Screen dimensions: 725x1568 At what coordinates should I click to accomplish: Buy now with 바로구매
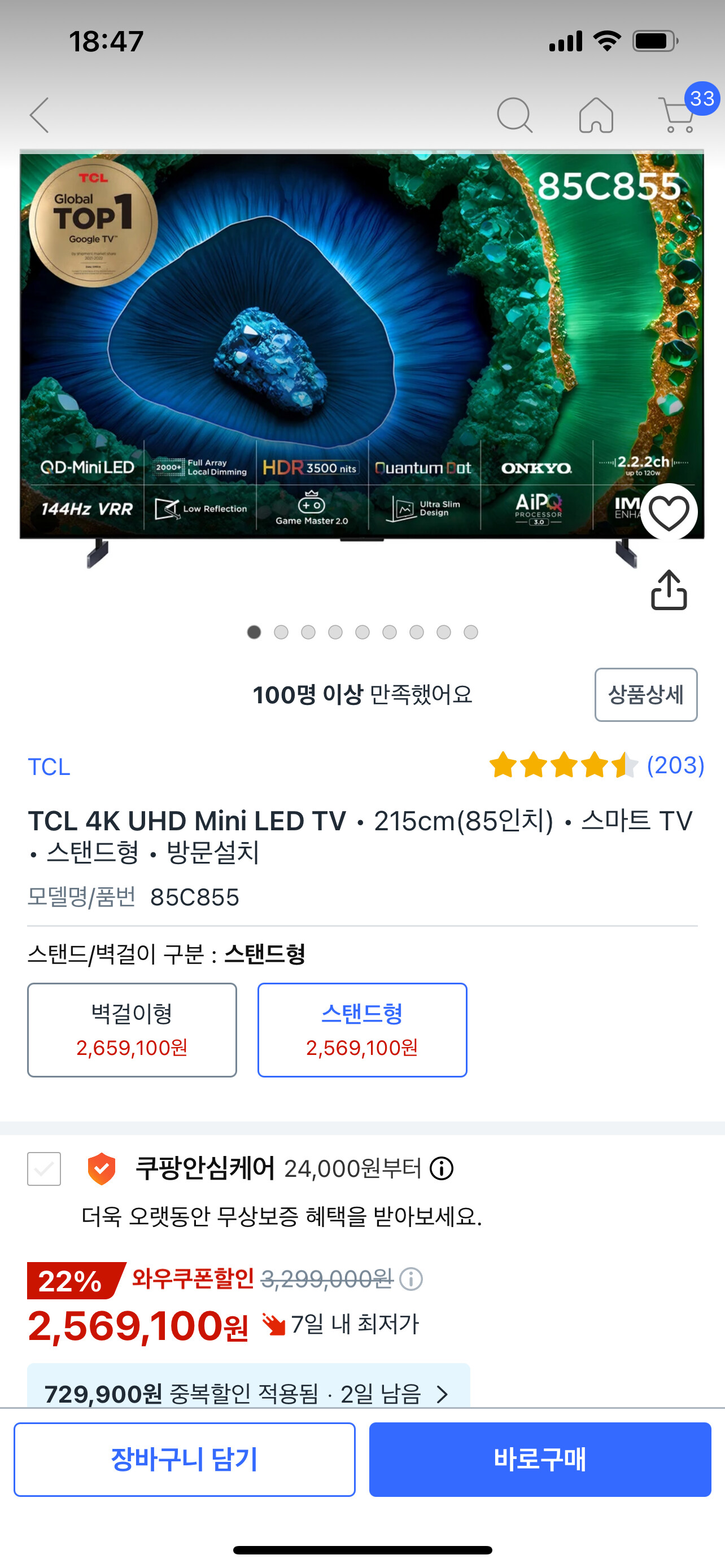pyautogui.click(x=540, y=1459)
